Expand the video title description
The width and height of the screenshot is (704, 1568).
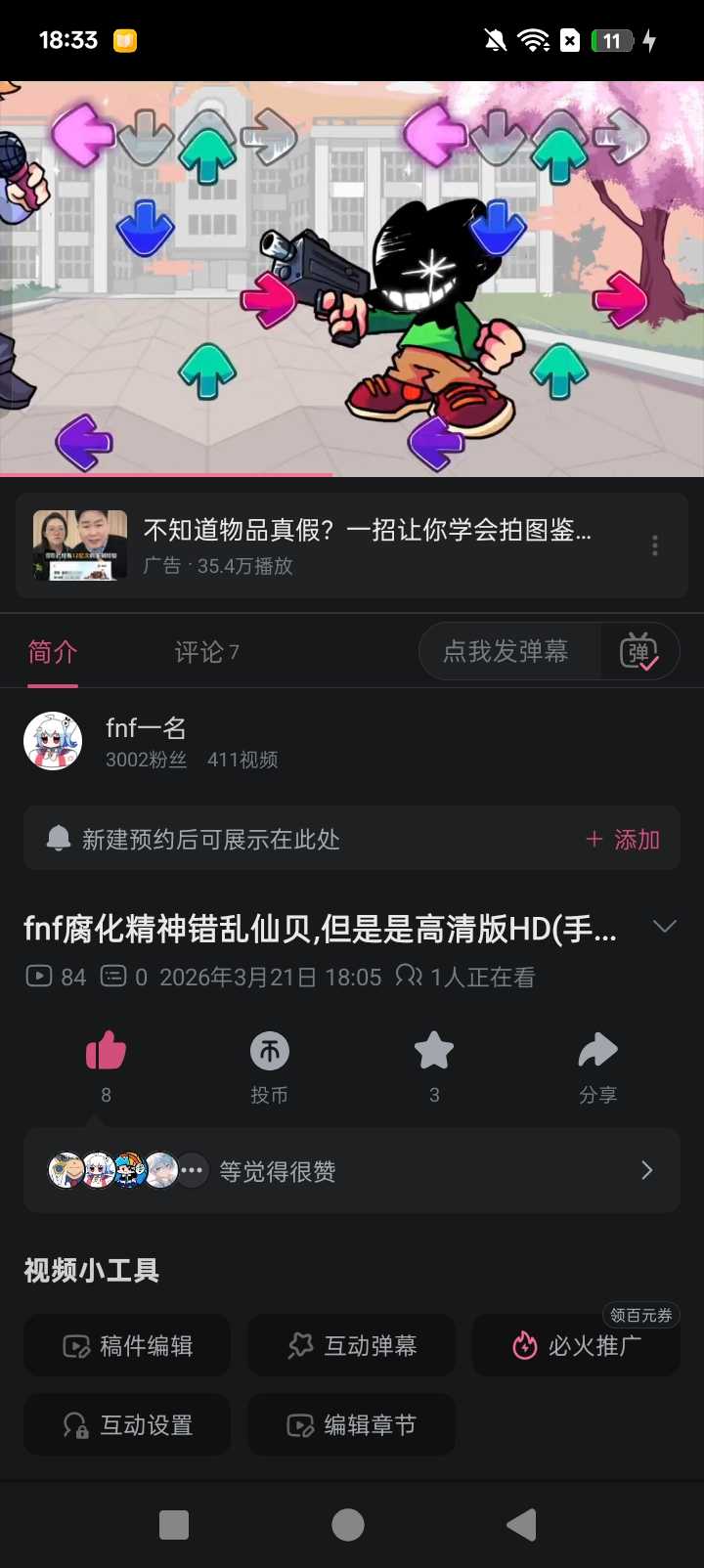pyautogui.click(x=664, y=927)
